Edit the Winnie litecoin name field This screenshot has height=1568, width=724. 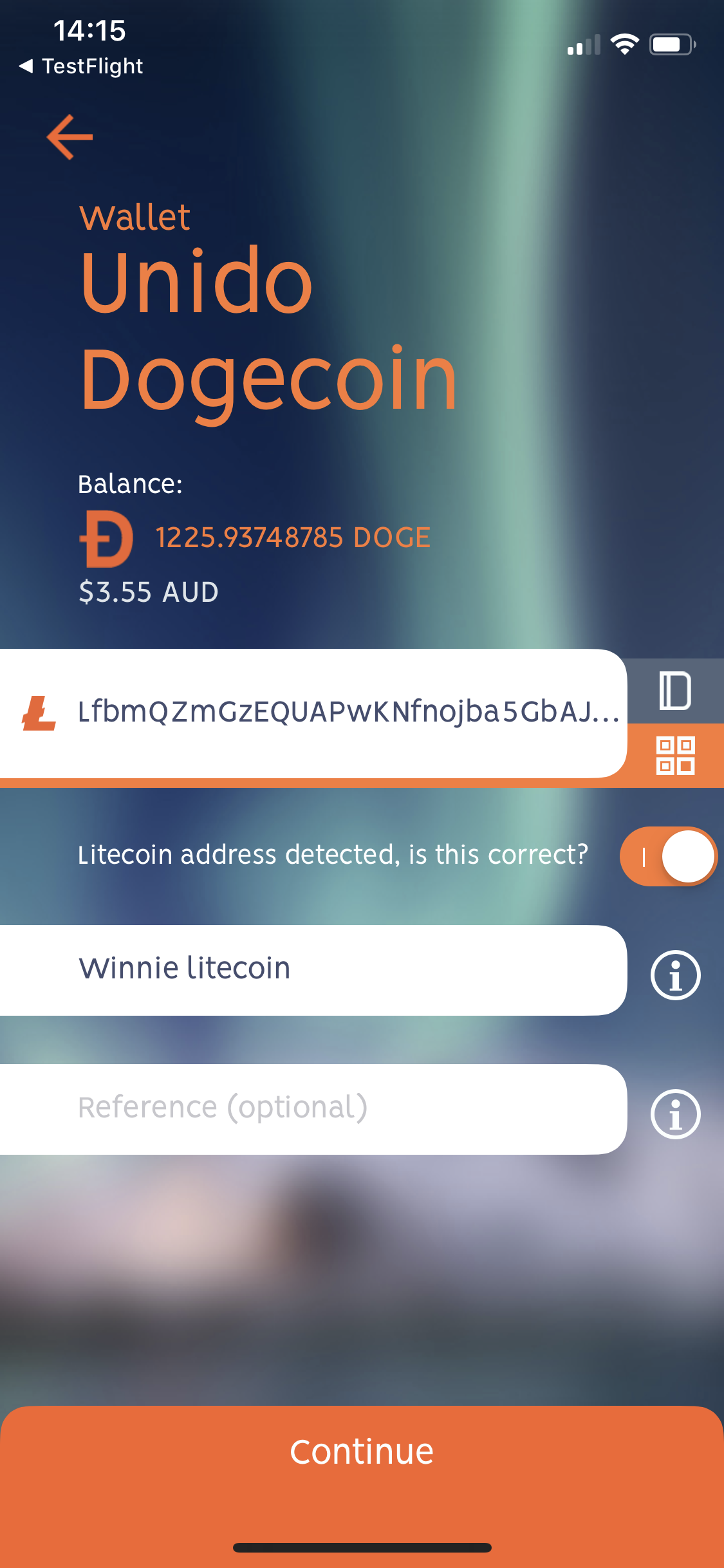point(313,969)
